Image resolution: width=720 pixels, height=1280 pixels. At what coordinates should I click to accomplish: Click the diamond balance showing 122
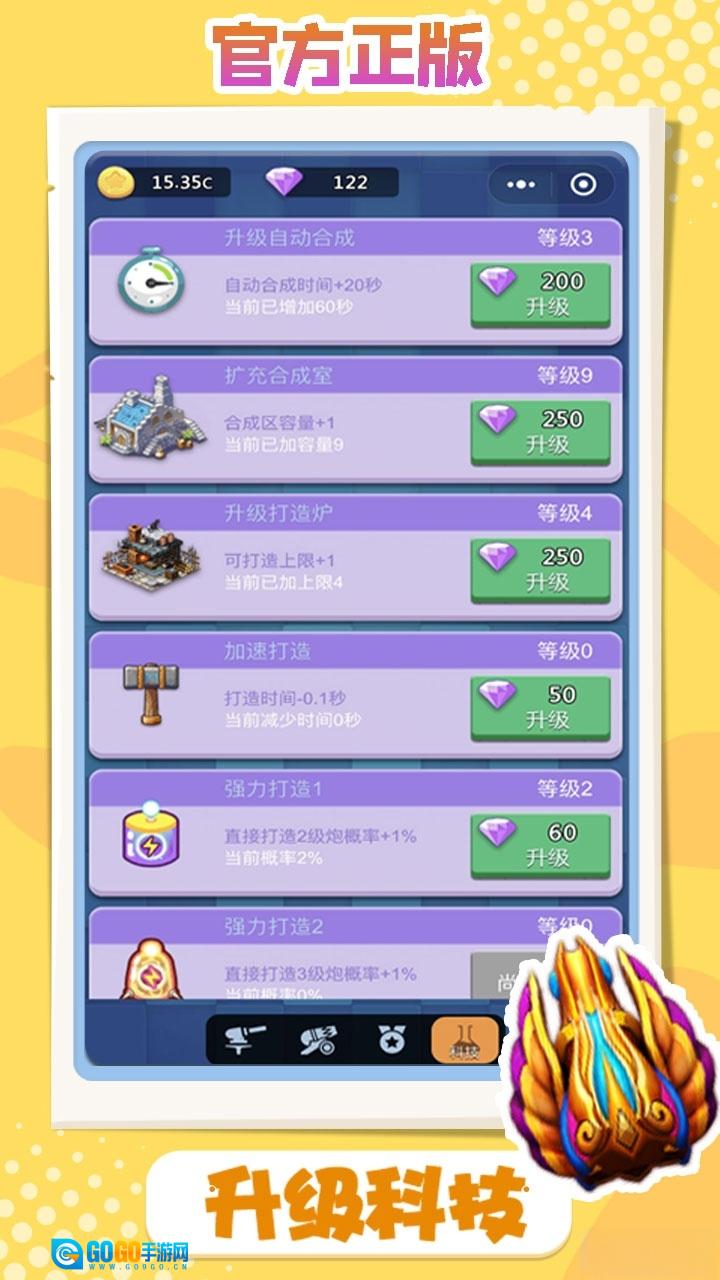pyautogui.click(x=330, y=182)
